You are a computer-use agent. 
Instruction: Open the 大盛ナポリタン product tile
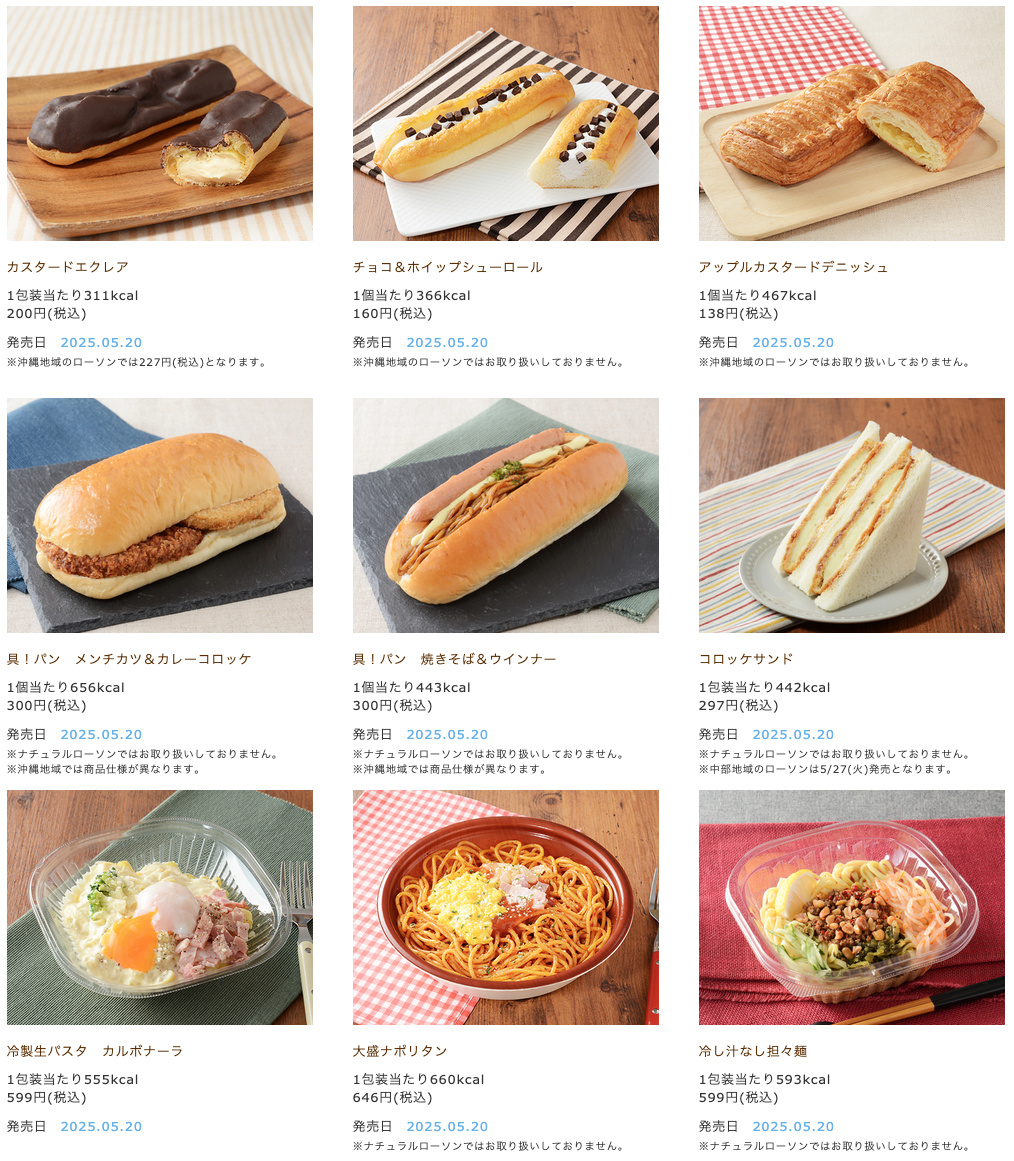(505, 907)
